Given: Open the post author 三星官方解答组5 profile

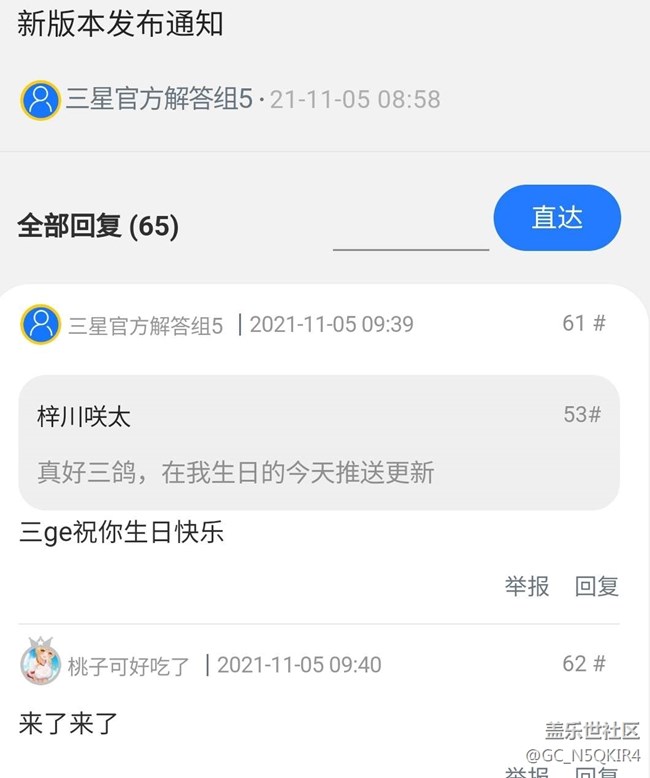Looking at the screenshot, I should click(159, 99).
